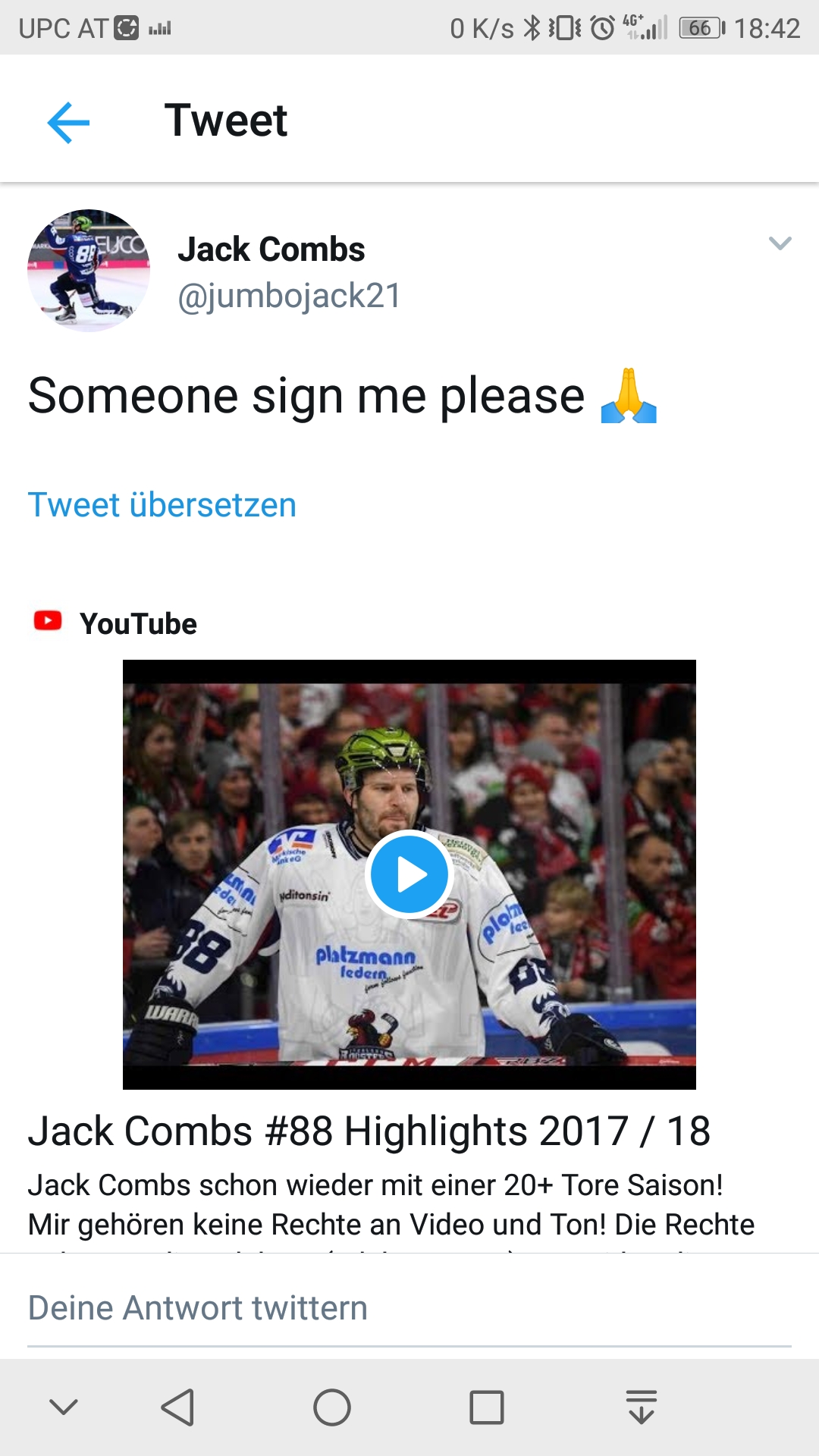The width and height of the screenshot is (819, 1456).
Task: Open recent apps with the square button
Action: (x=486, y=1407)
